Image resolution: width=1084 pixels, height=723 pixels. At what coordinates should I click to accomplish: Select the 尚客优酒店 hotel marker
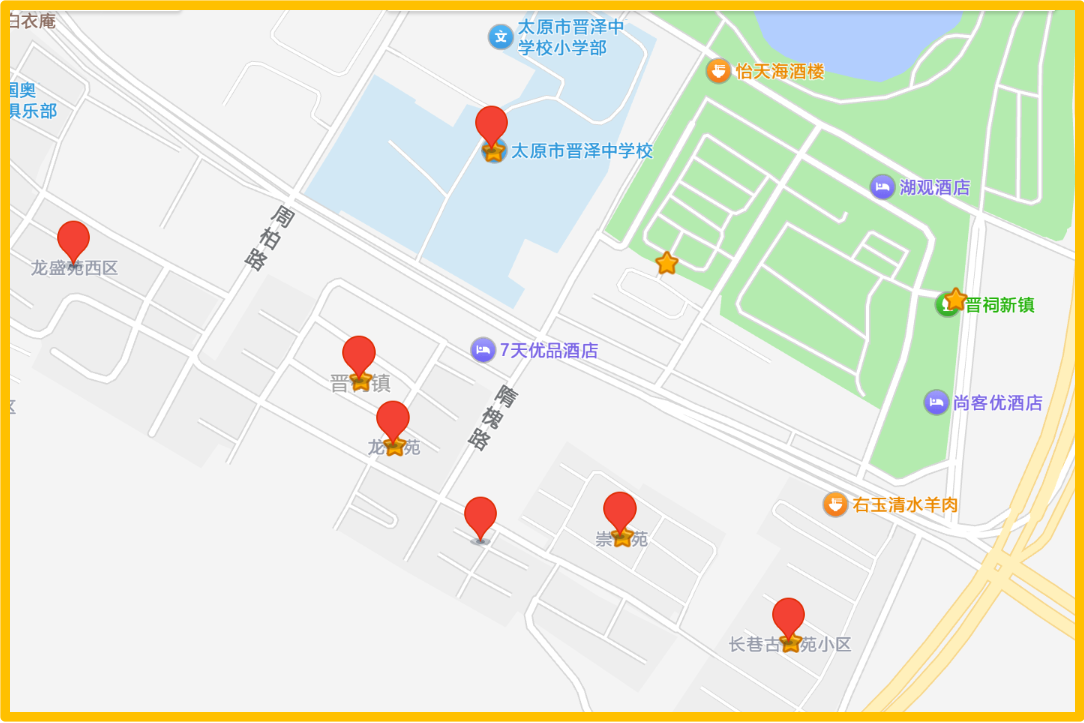936,402
